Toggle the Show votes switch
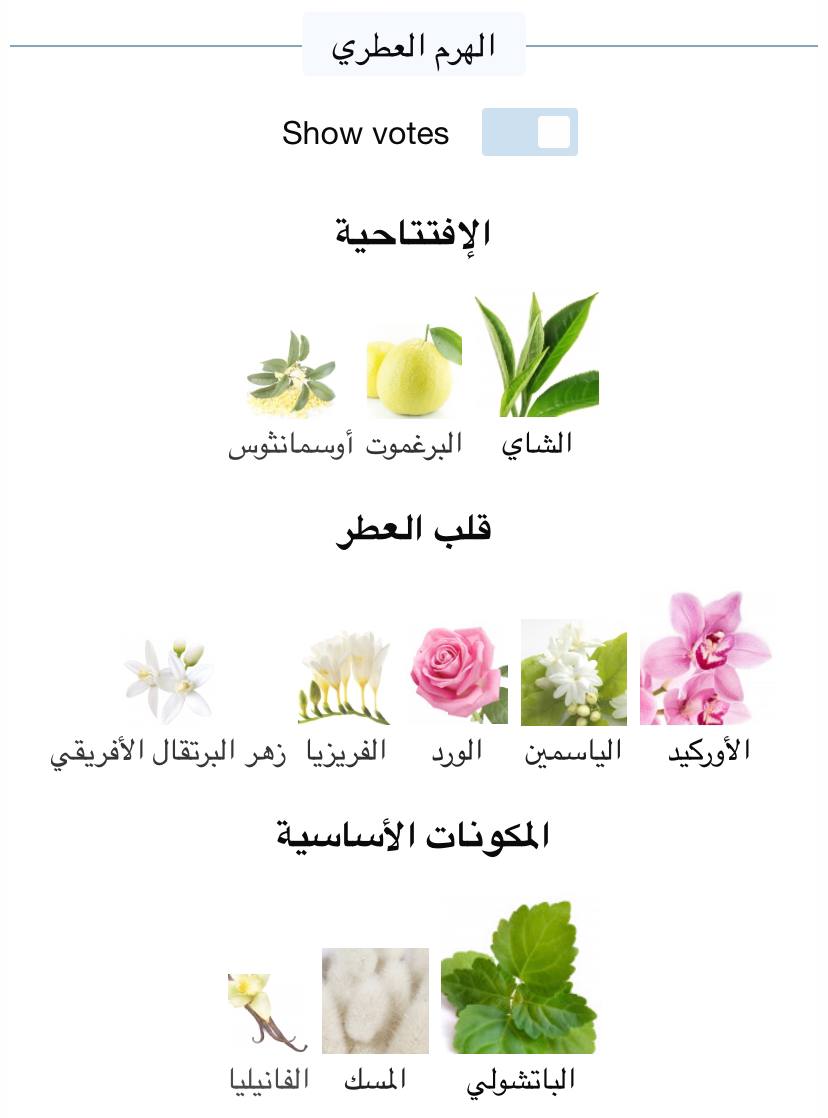The height and width of the screenshot is (1118, 828). 529,133
